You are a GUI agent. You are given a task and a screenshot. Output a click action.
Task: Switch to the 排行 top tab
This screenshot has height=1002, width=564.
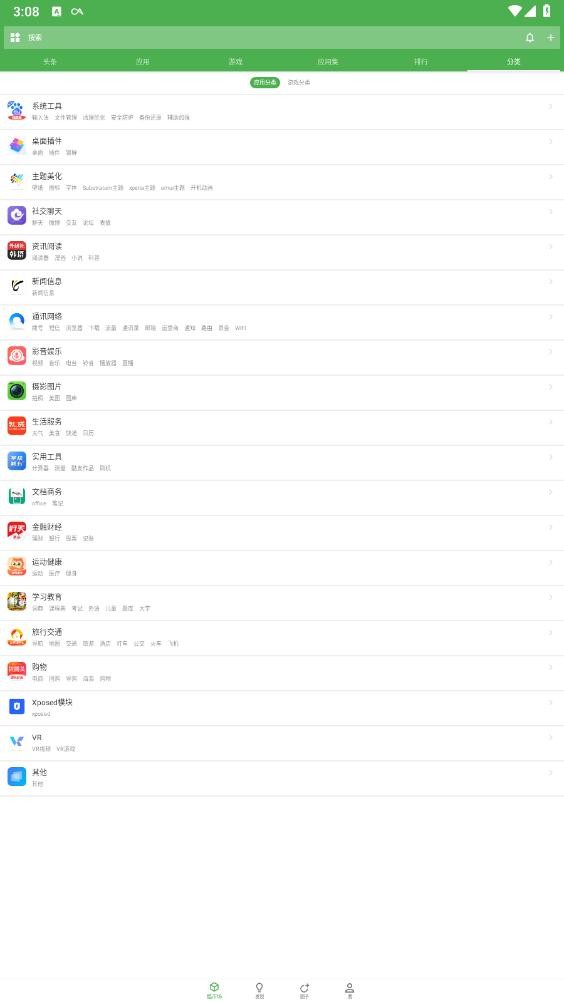421,61
